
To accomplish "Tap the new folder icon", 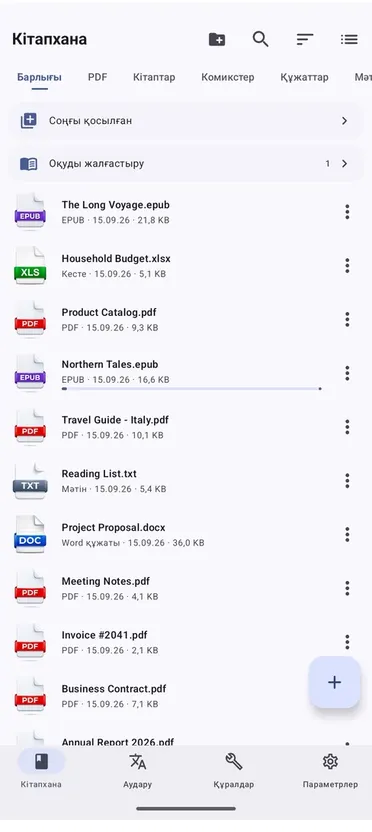I will [217, 39].
